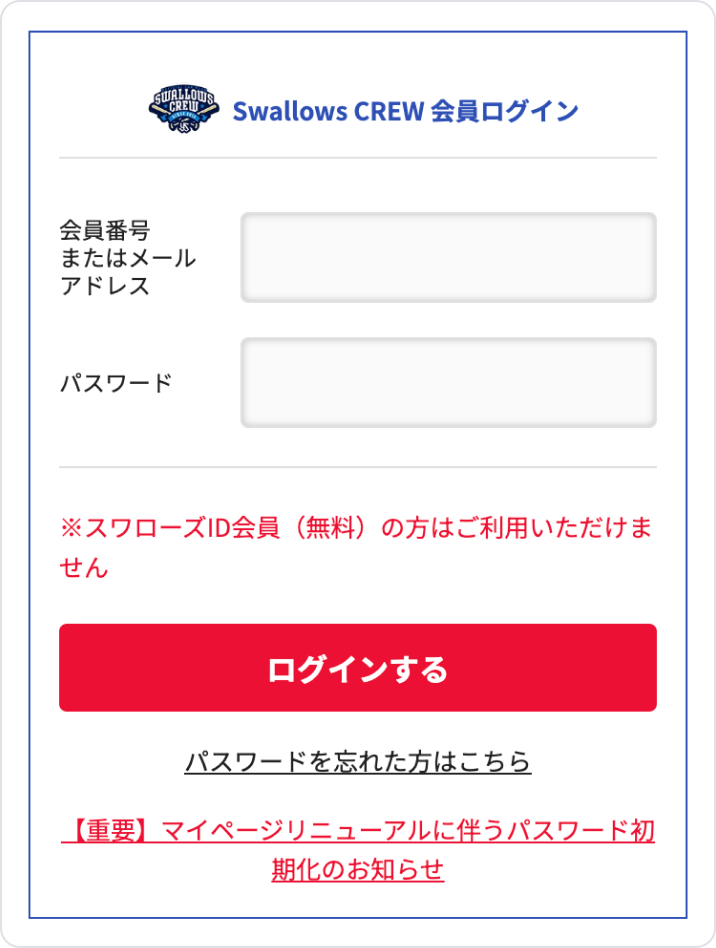Open the パスワードを忘れた方はこちら link
Screen dimensions: 716x948
click(x=358, y=762)
